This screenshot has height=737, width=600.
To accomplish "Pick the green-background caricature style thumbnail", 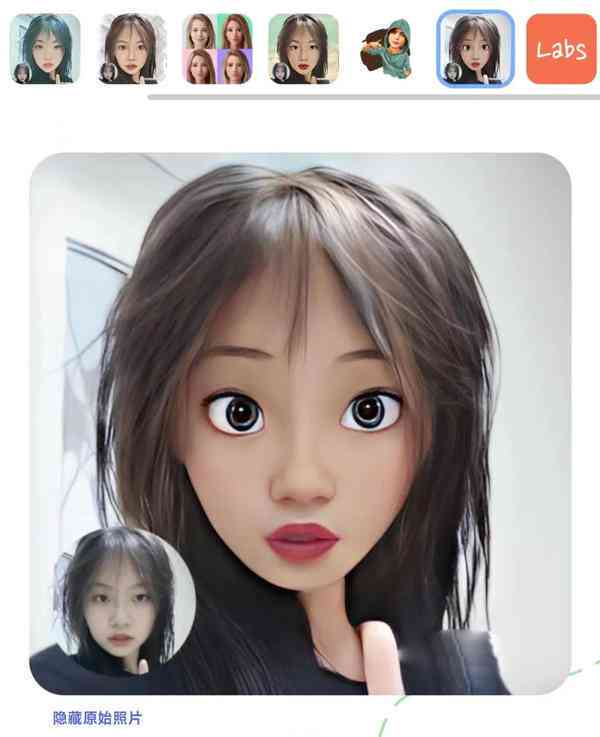I will click(303, 48).
